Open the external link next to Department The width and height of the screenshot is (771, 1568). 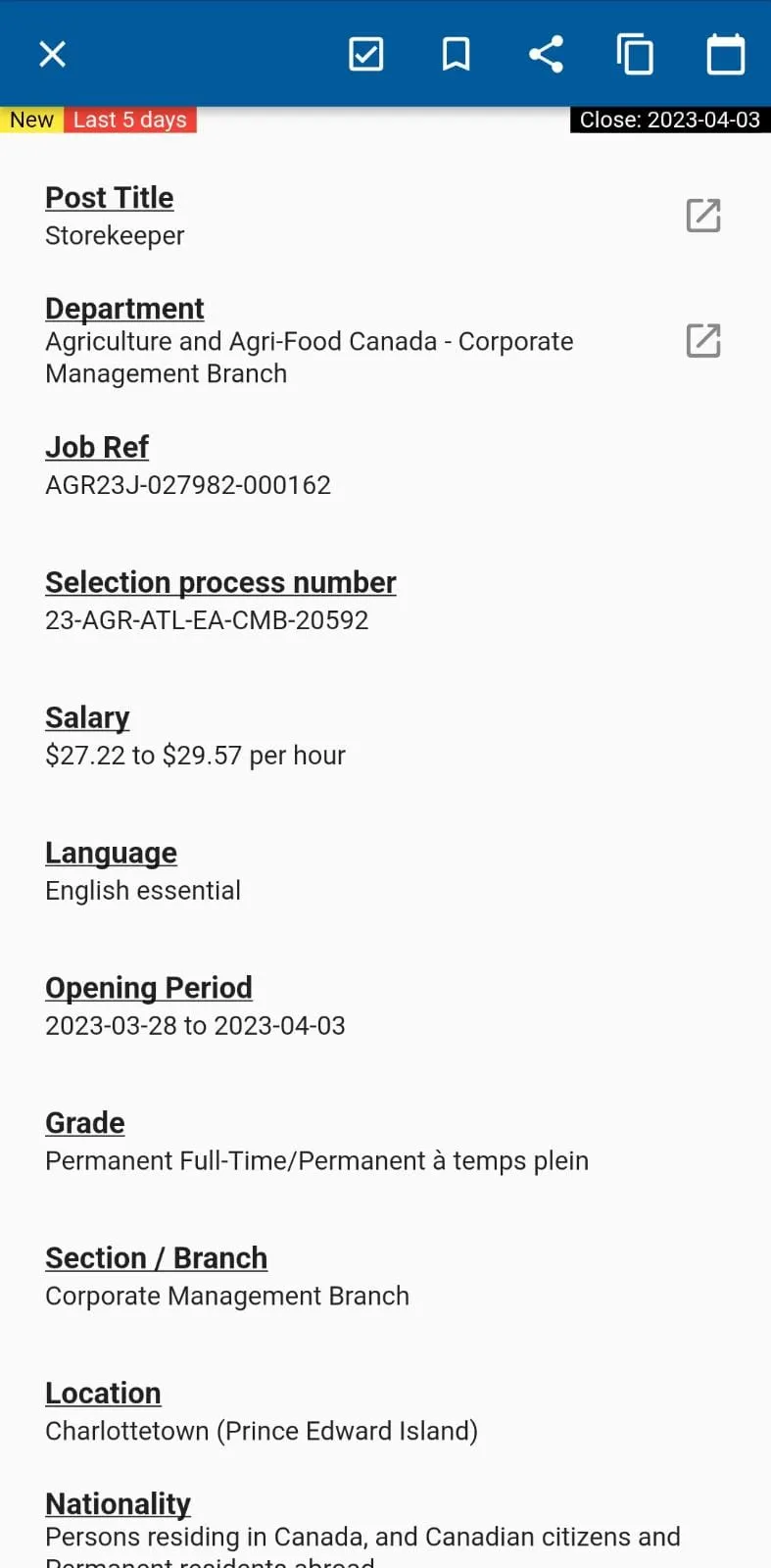[x=703, y=340]
